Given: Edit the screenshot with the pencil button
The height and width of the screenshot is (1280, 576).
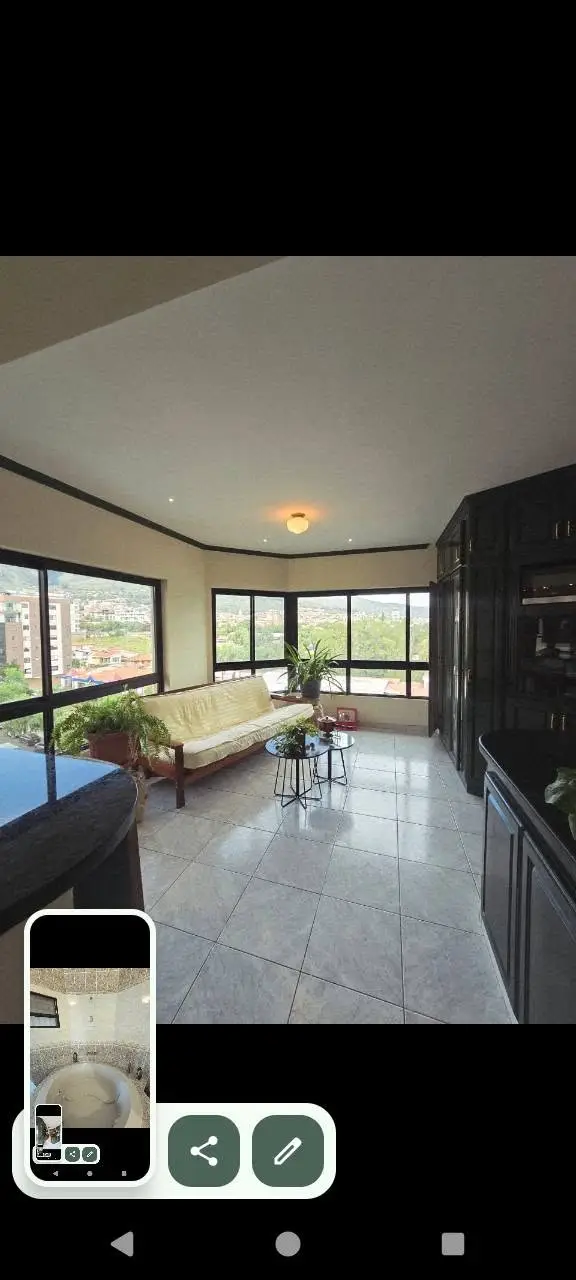Looking at the screenshot, I should coord(288,1151).
